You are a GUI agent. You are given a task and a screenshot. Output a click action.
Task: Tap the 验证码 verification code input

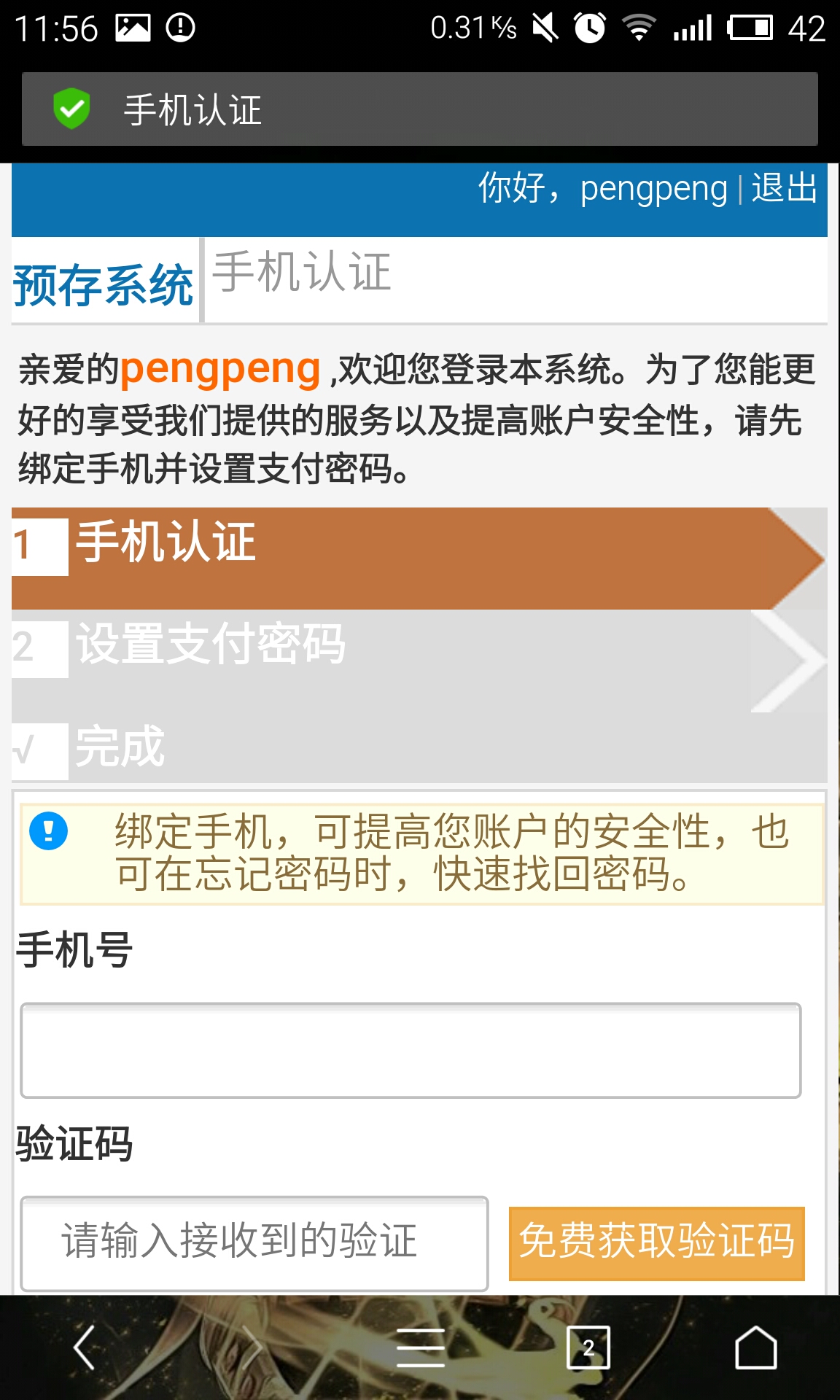254,1243
